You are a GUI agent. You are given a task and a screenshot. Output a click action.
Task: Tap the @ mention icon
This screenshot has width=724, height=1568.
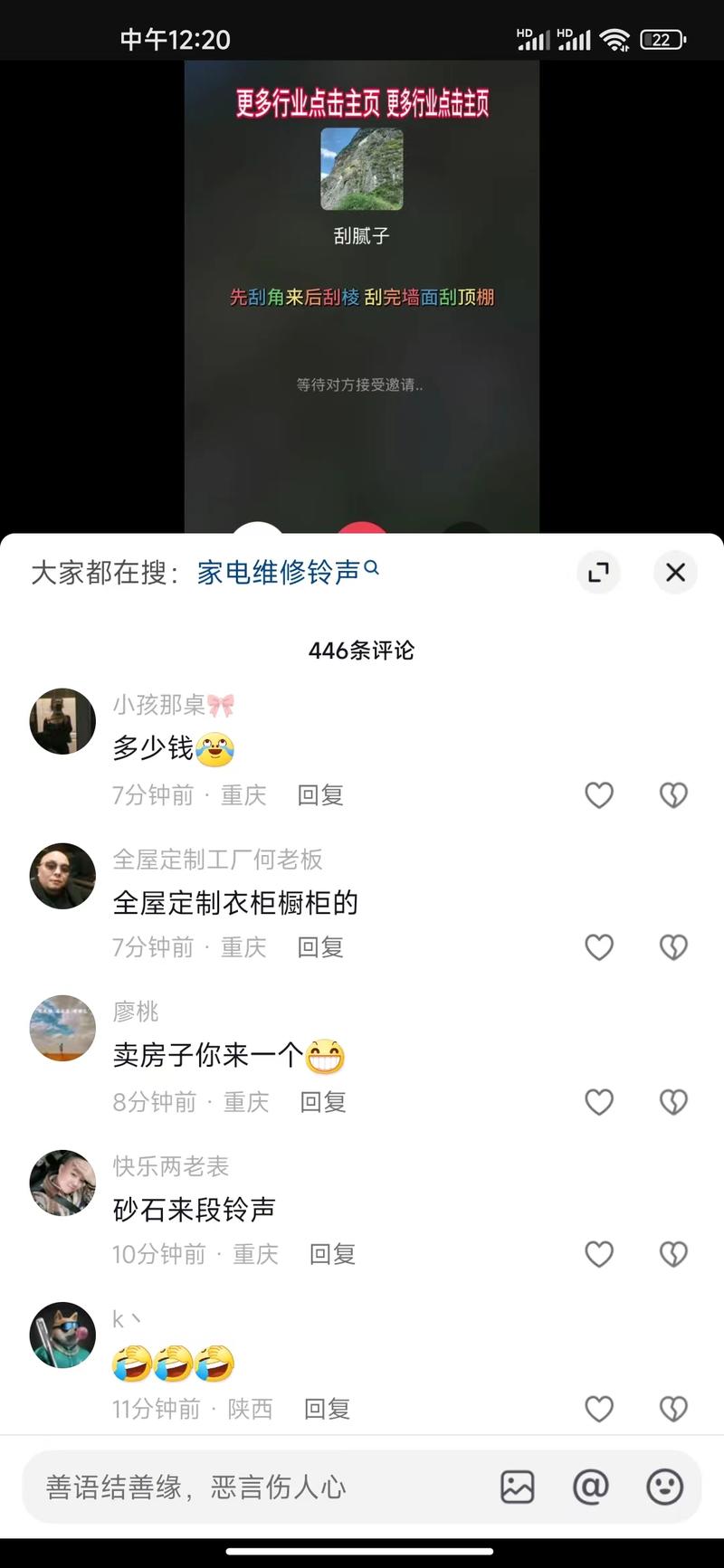[x=590, y=1487]
